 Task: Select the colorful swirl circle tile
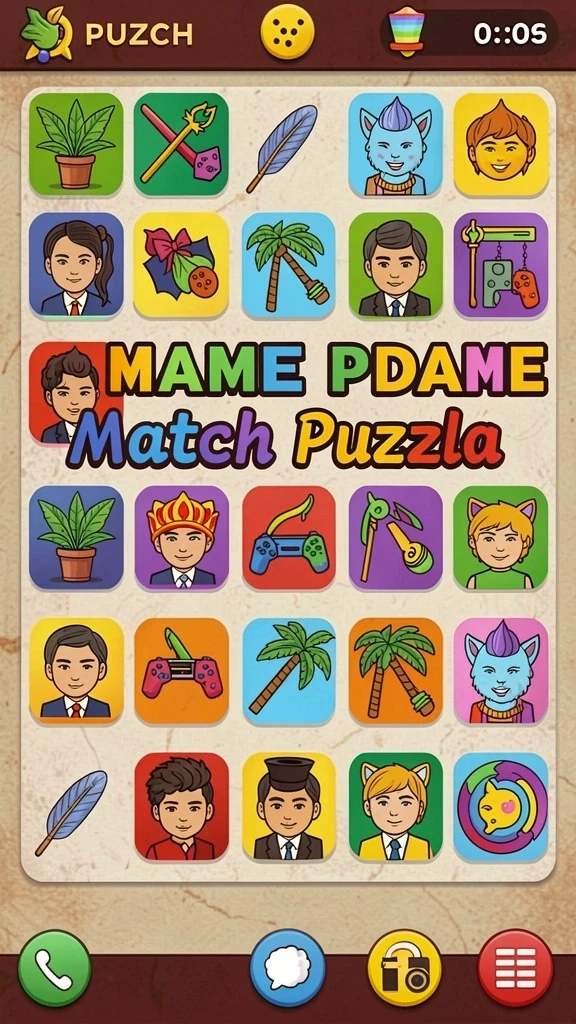tap(501, 807)
